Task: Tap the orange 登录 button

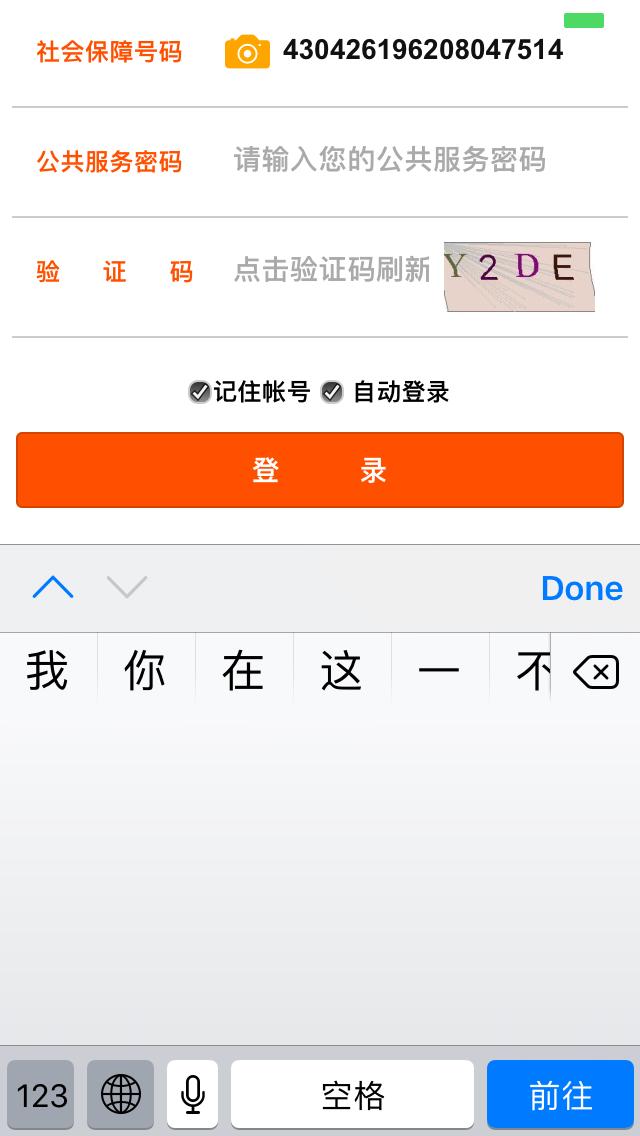Action: [x=320, y=470]
